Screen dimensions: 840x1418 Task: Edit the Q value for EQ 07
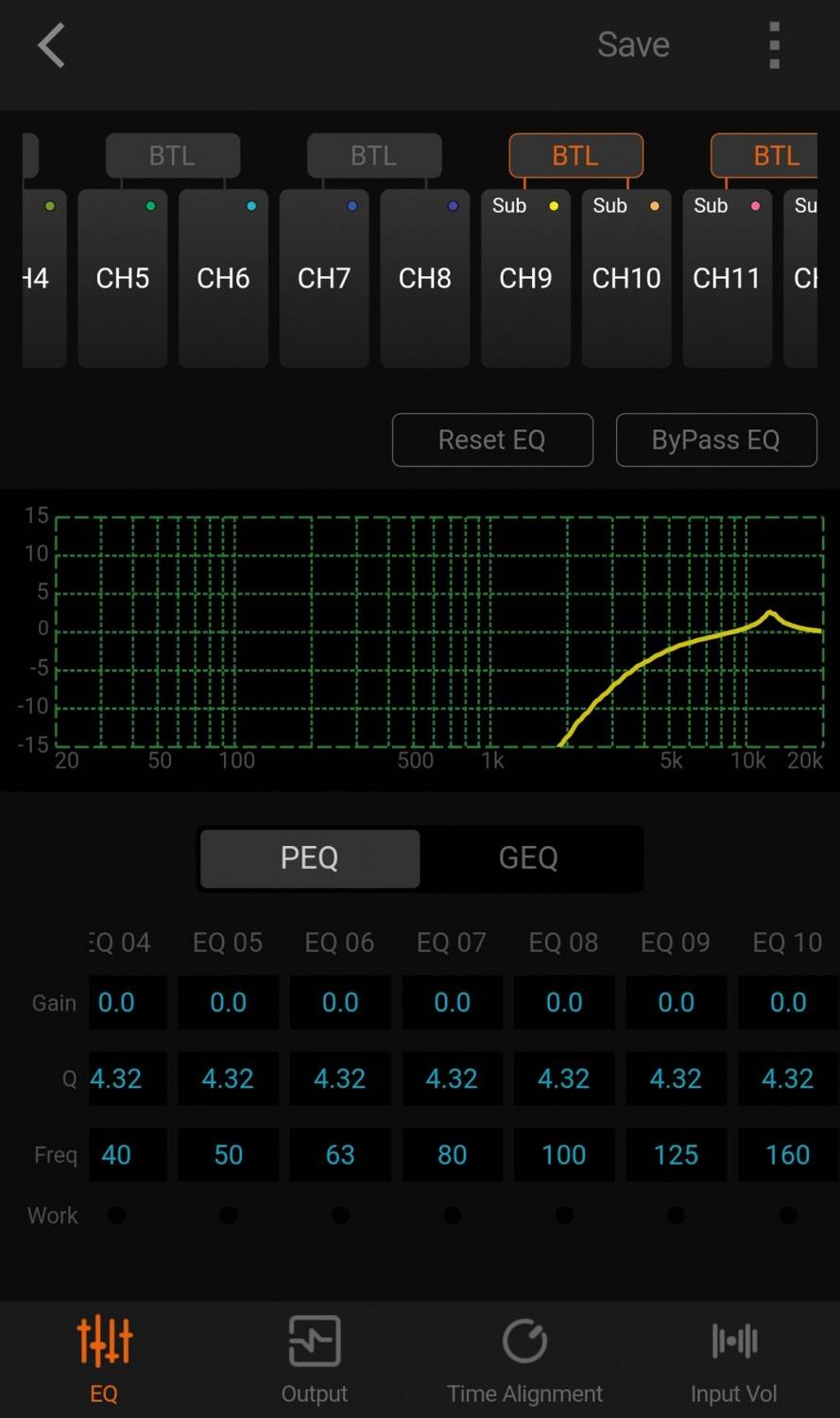[452, 1079]
